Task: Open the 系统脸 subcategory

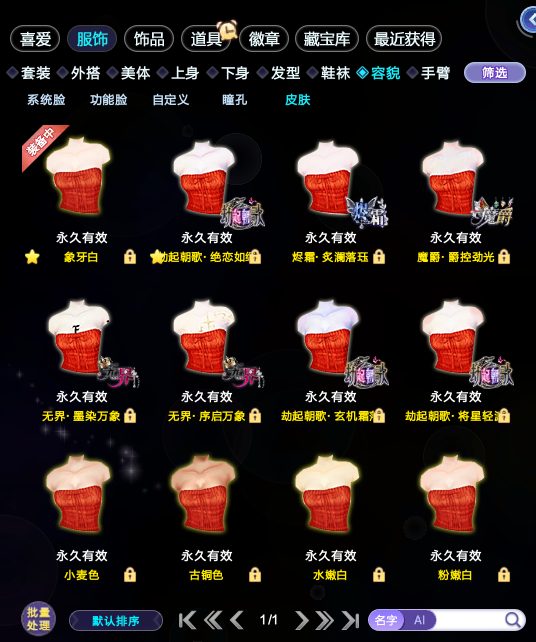Action: click(46, 99)
